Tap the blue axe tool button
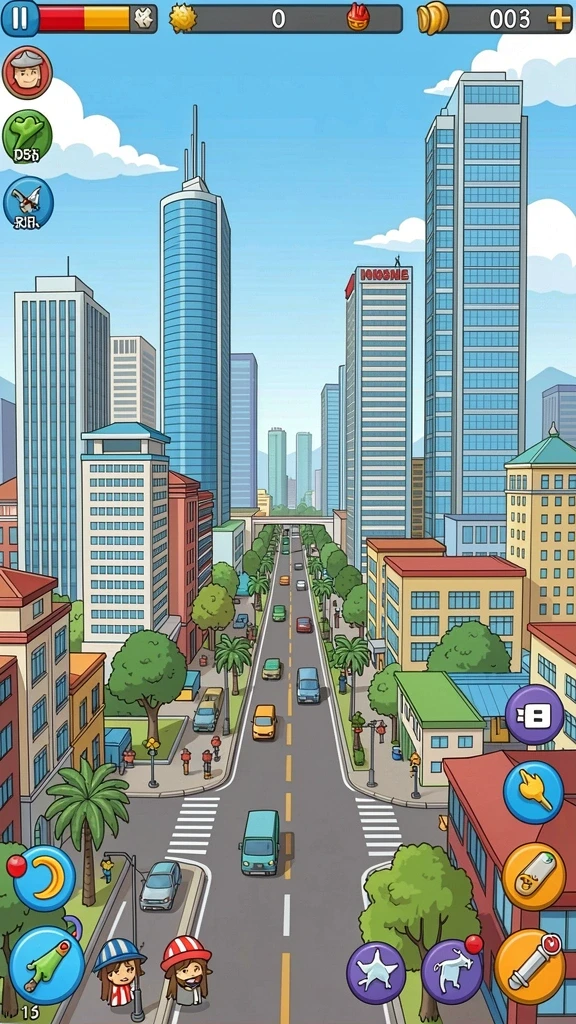Screen dimensions: 576x1024 28,202
